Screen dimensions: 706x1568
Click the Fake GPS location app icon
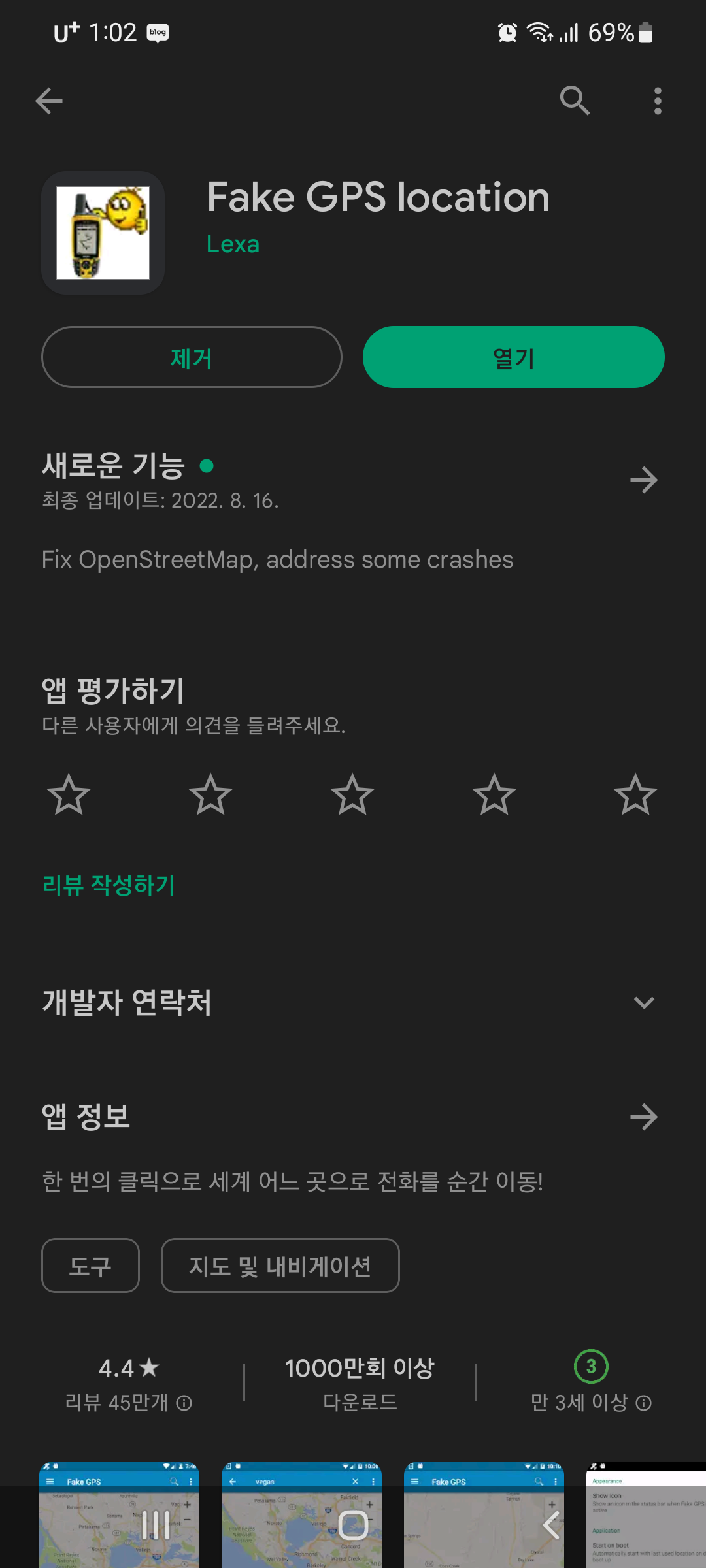[103, 232]
